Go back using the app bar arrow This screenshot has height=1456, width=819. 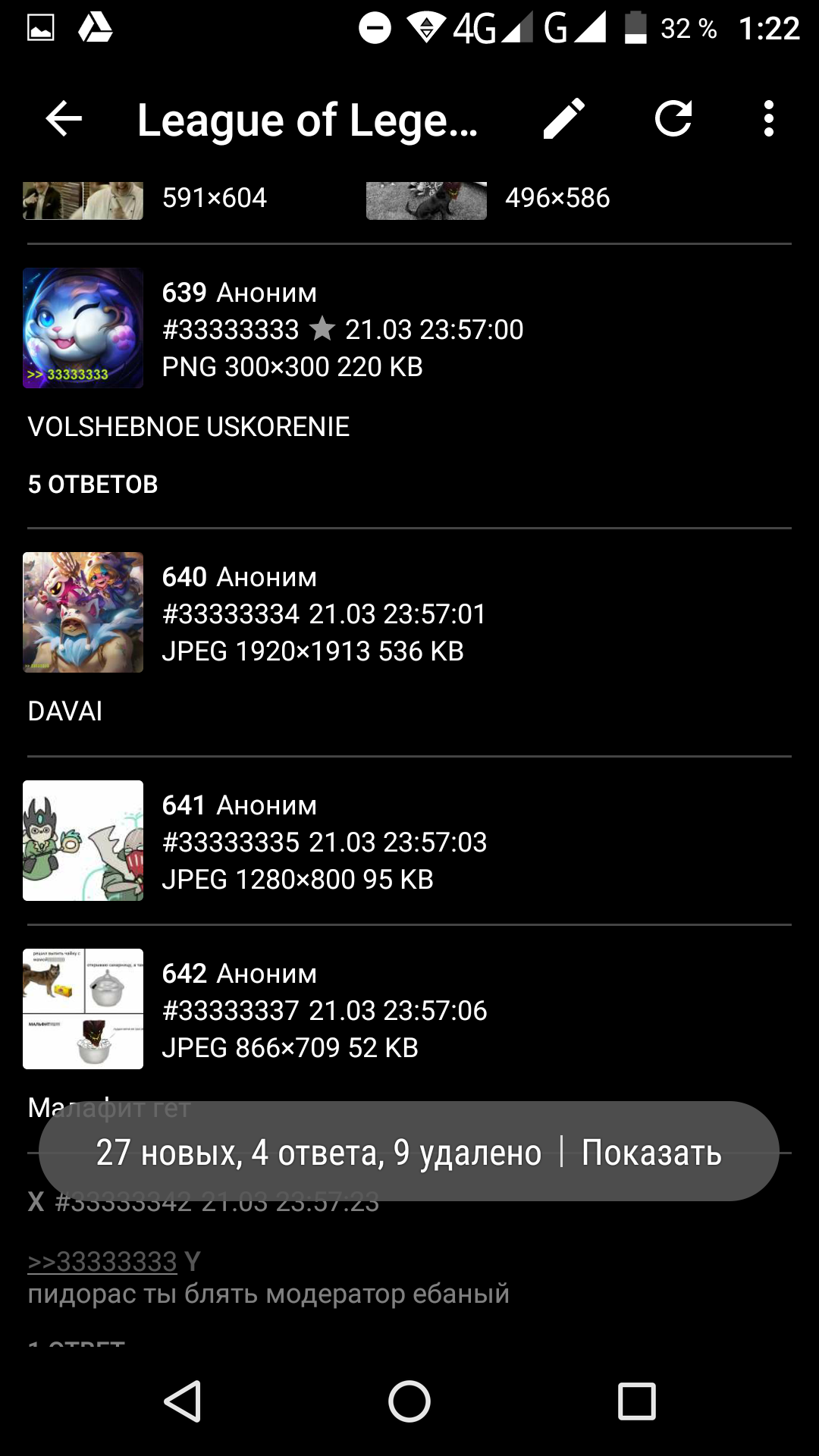click(x=64, y=119)
